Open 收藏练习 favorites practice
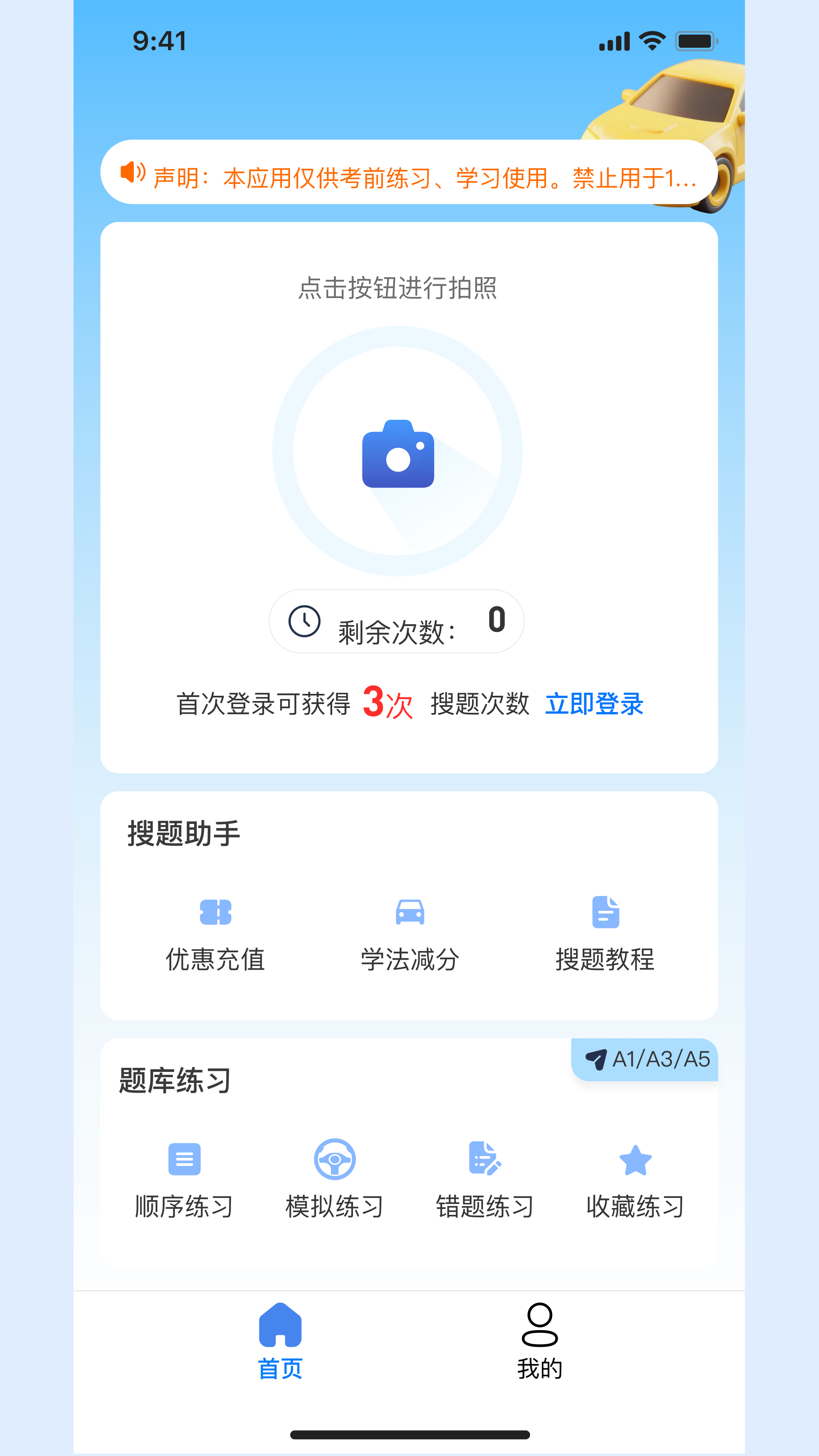 (635, 1180)
